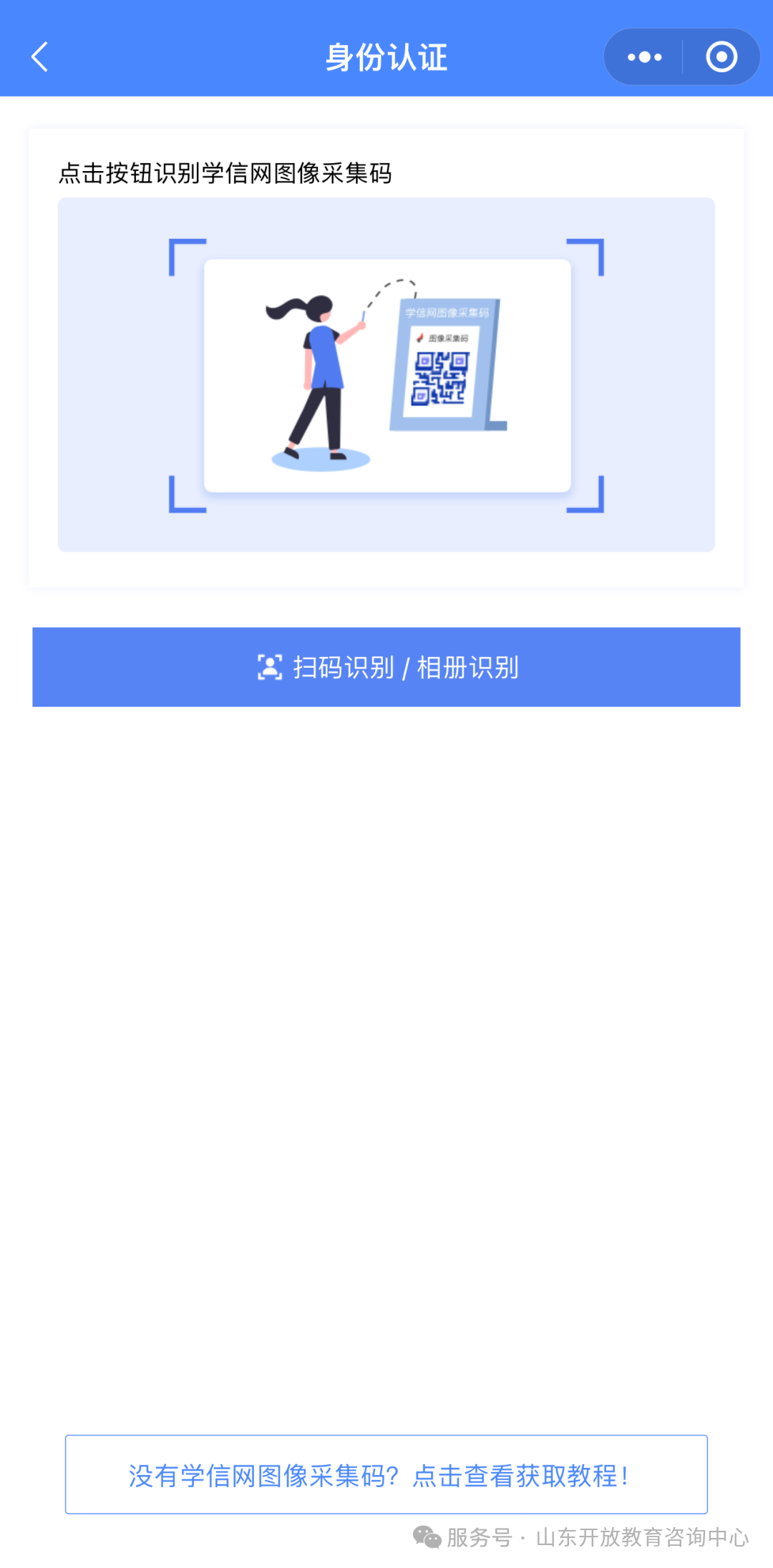
Task: Tap the back arrow icon
Action: coord(40,57)
